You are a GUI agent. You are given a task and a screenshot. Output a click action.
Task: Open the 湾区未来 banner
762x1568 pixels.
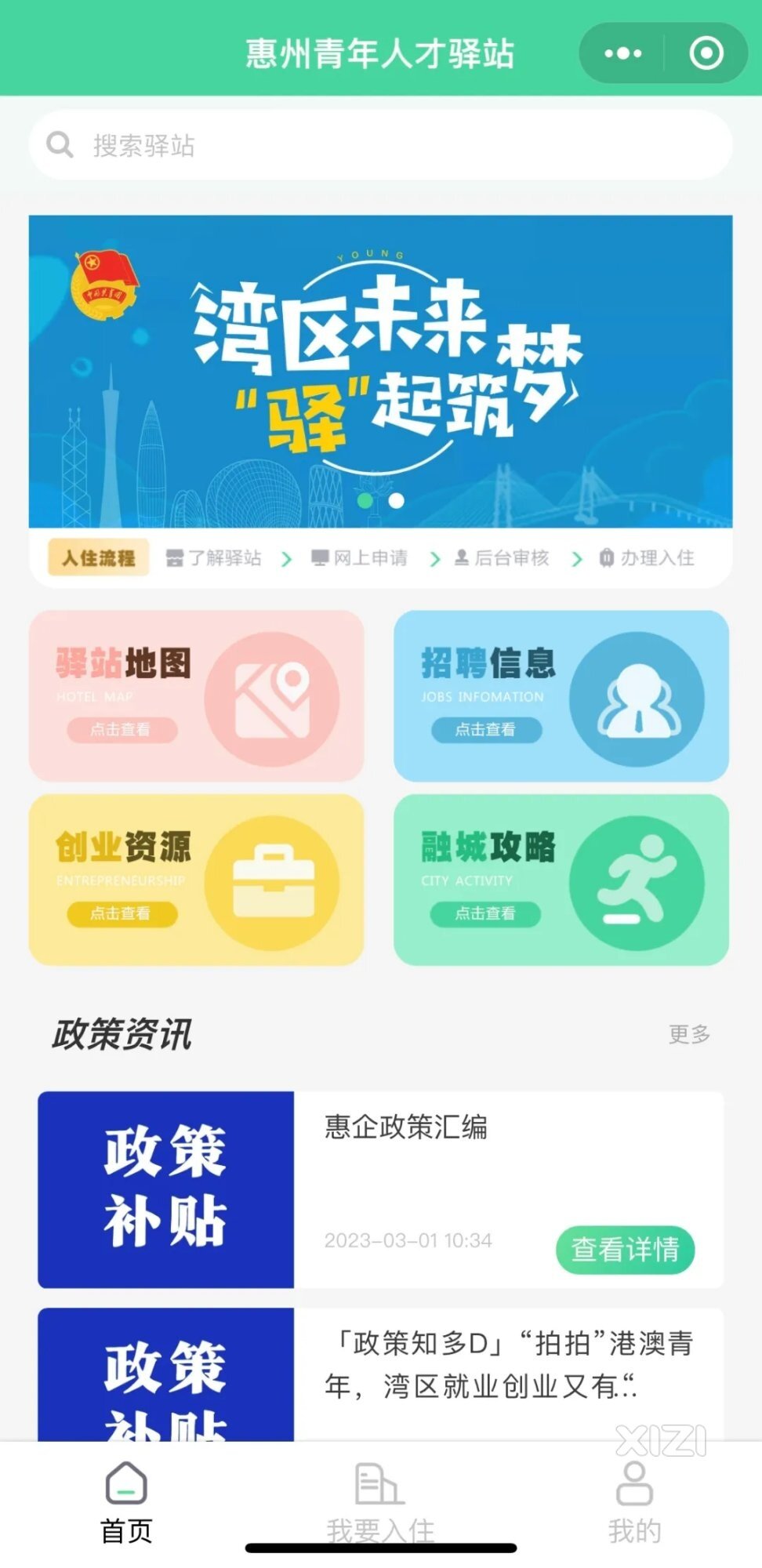(x=380, y=372)
